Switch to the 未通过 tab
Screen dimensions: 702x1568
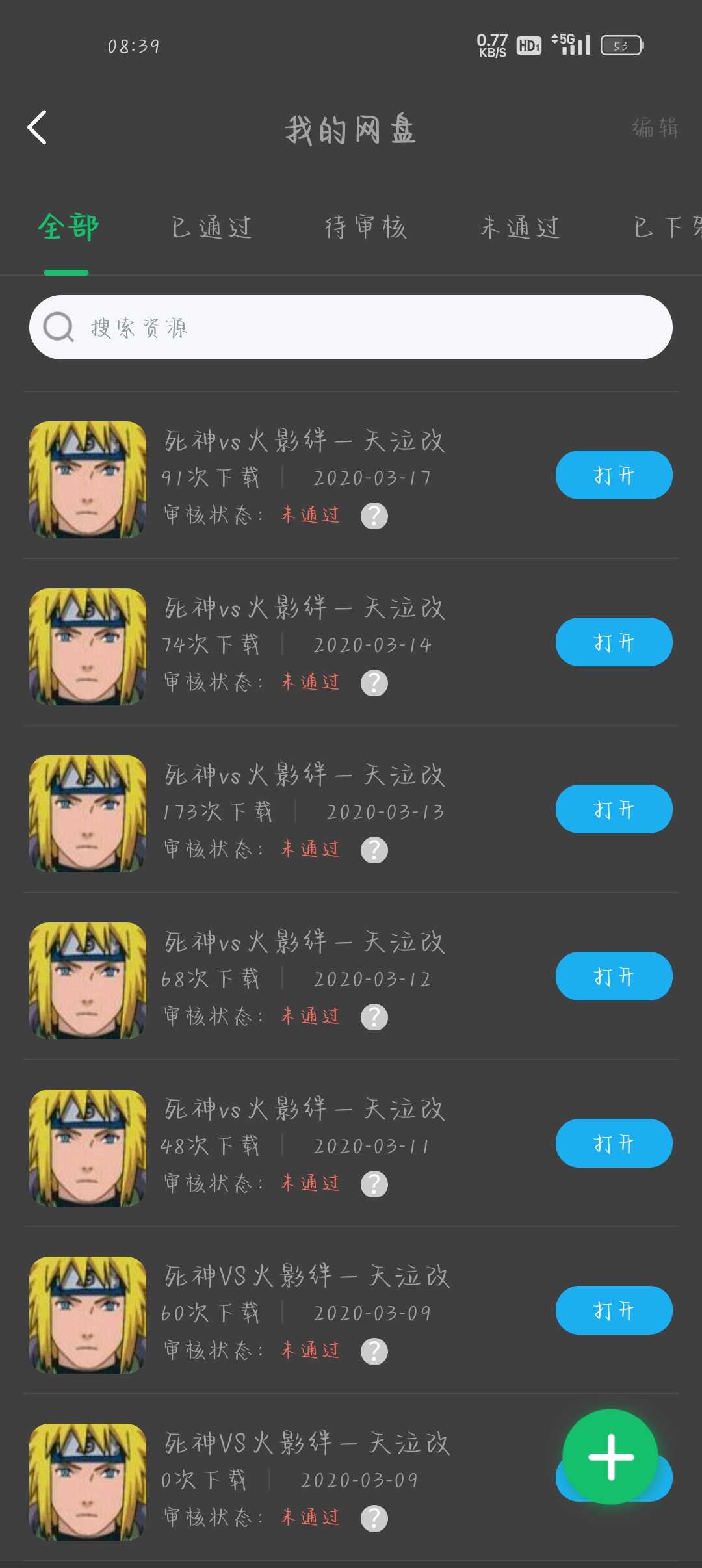[x=520, y=228]
